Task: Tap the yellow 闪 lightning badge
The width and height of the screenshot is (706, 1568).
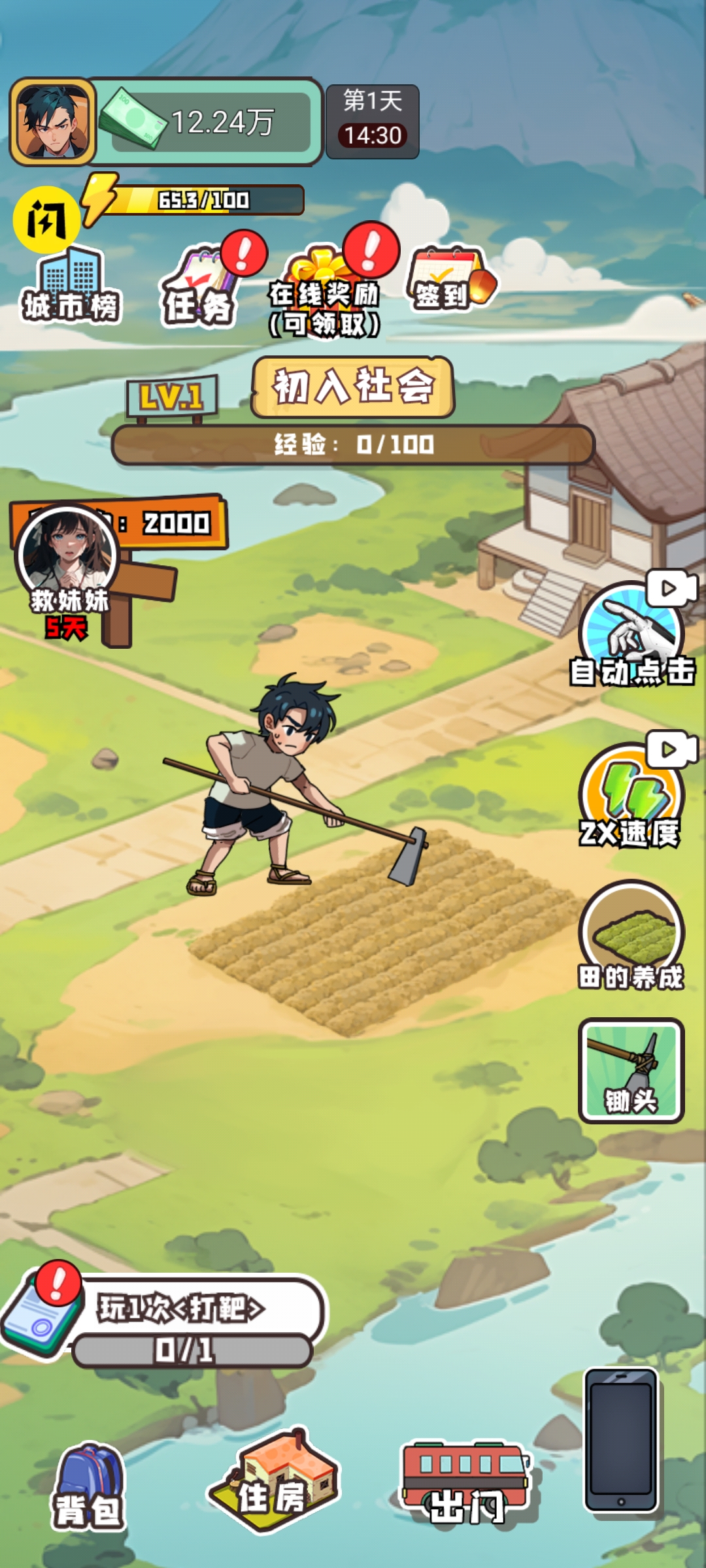Action: (46, 220)
